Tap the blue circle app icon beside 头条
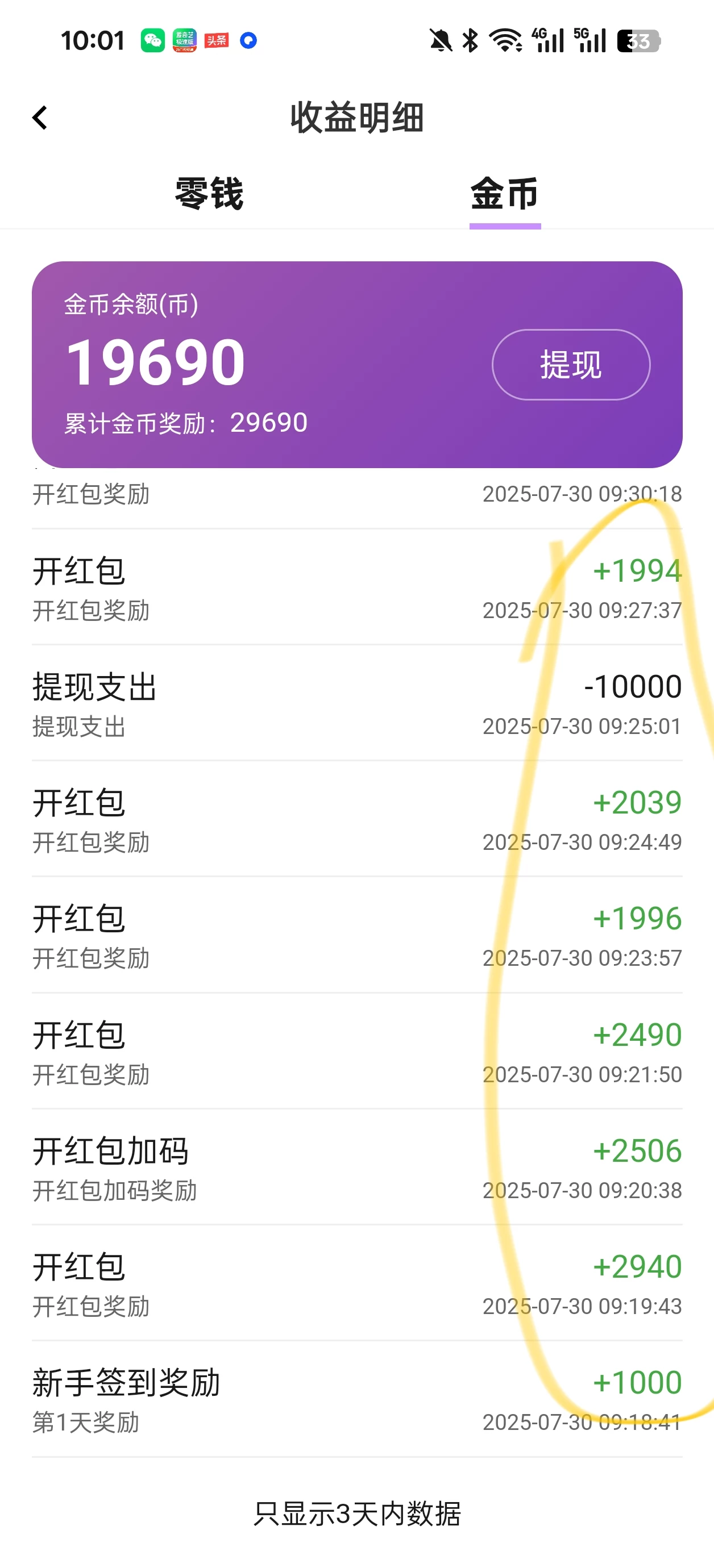The height and width of the screenshot is (1568, 714). (247, 40)
